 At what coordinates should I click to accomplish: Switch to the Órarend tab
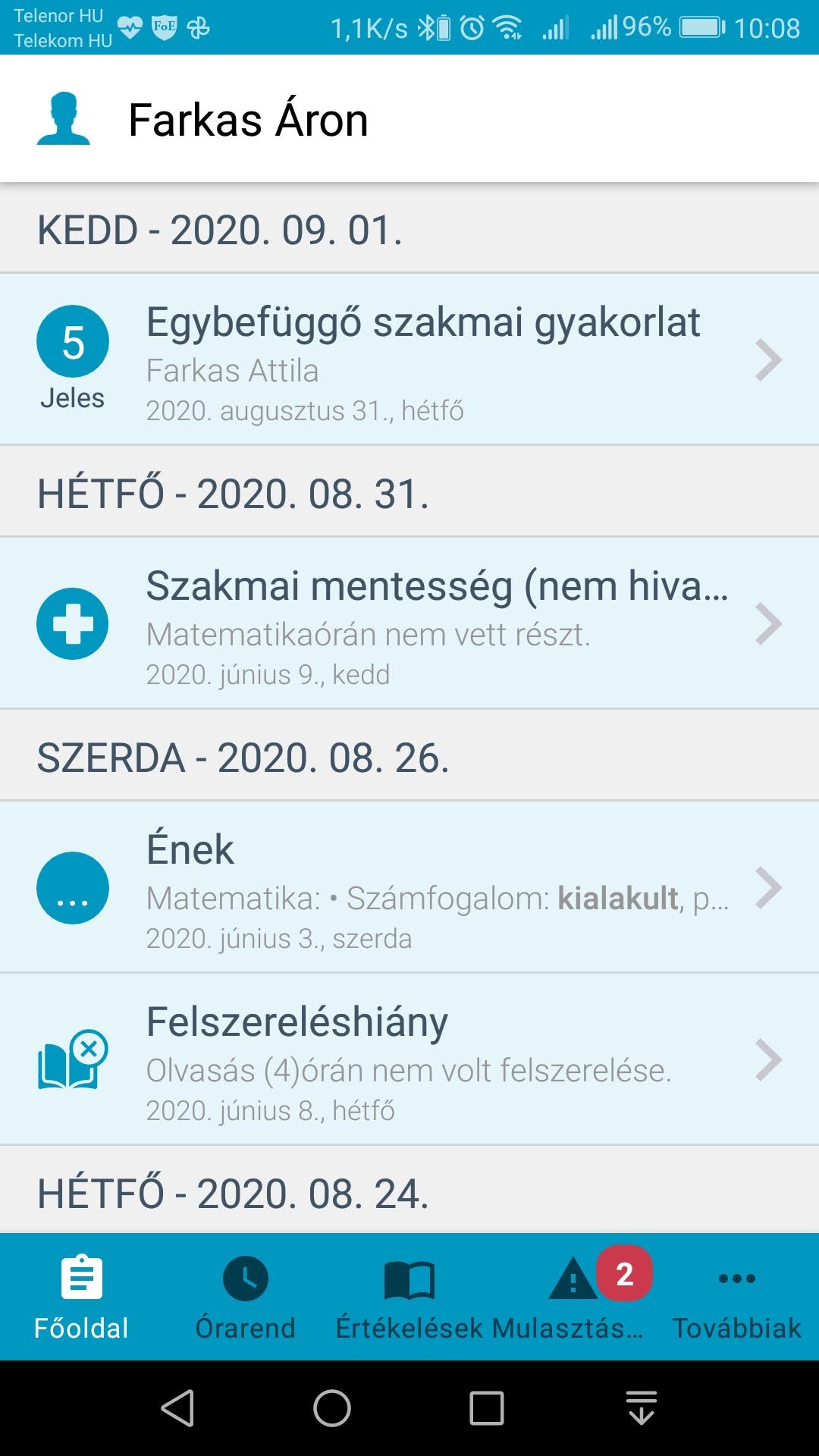(245, 1298)
